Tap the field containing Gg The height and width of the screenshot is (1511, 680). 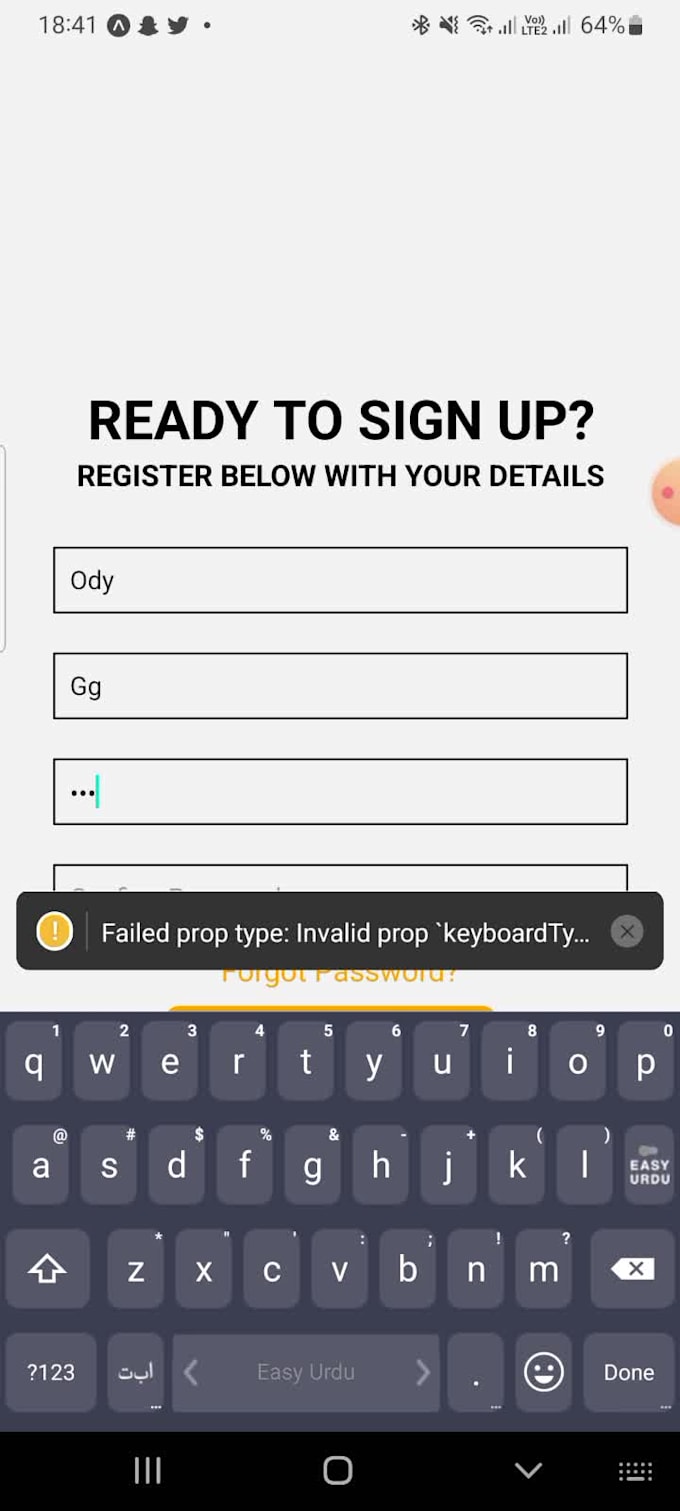(x=340, y=686)
